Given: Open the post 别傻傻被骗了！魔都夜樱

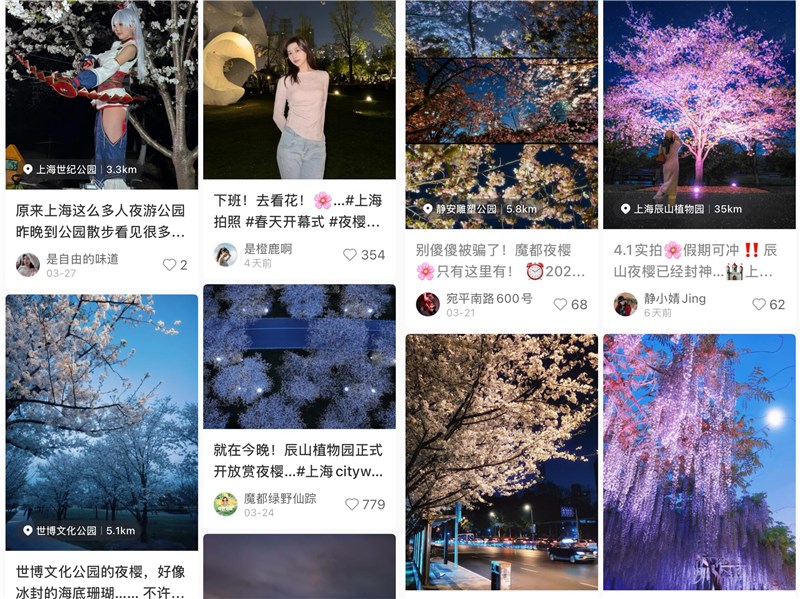Looking at the screenshot, I should pos(501,260).
